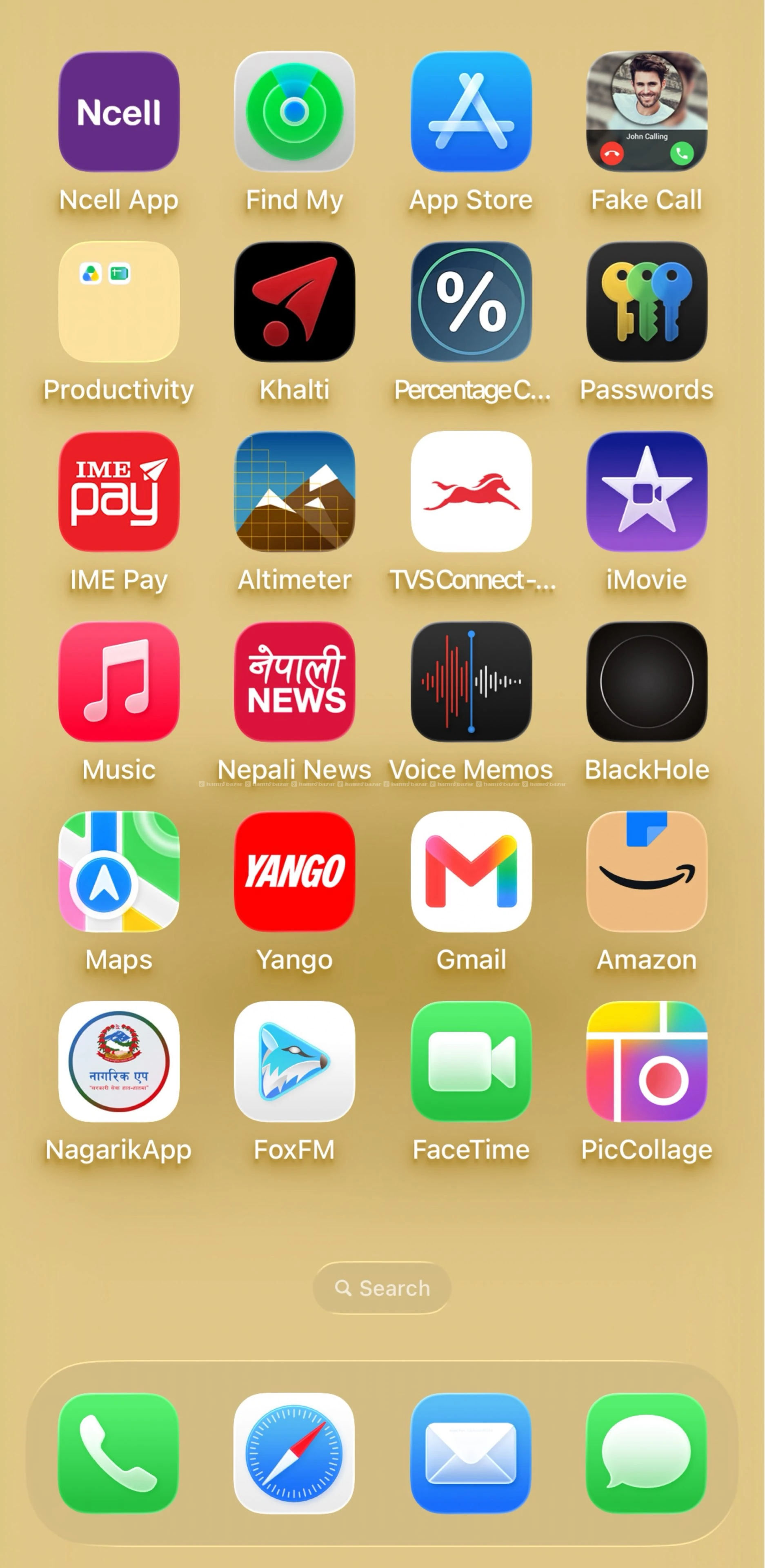Open IME Pay
This screenshot has width=765, height=1568.
119,492
